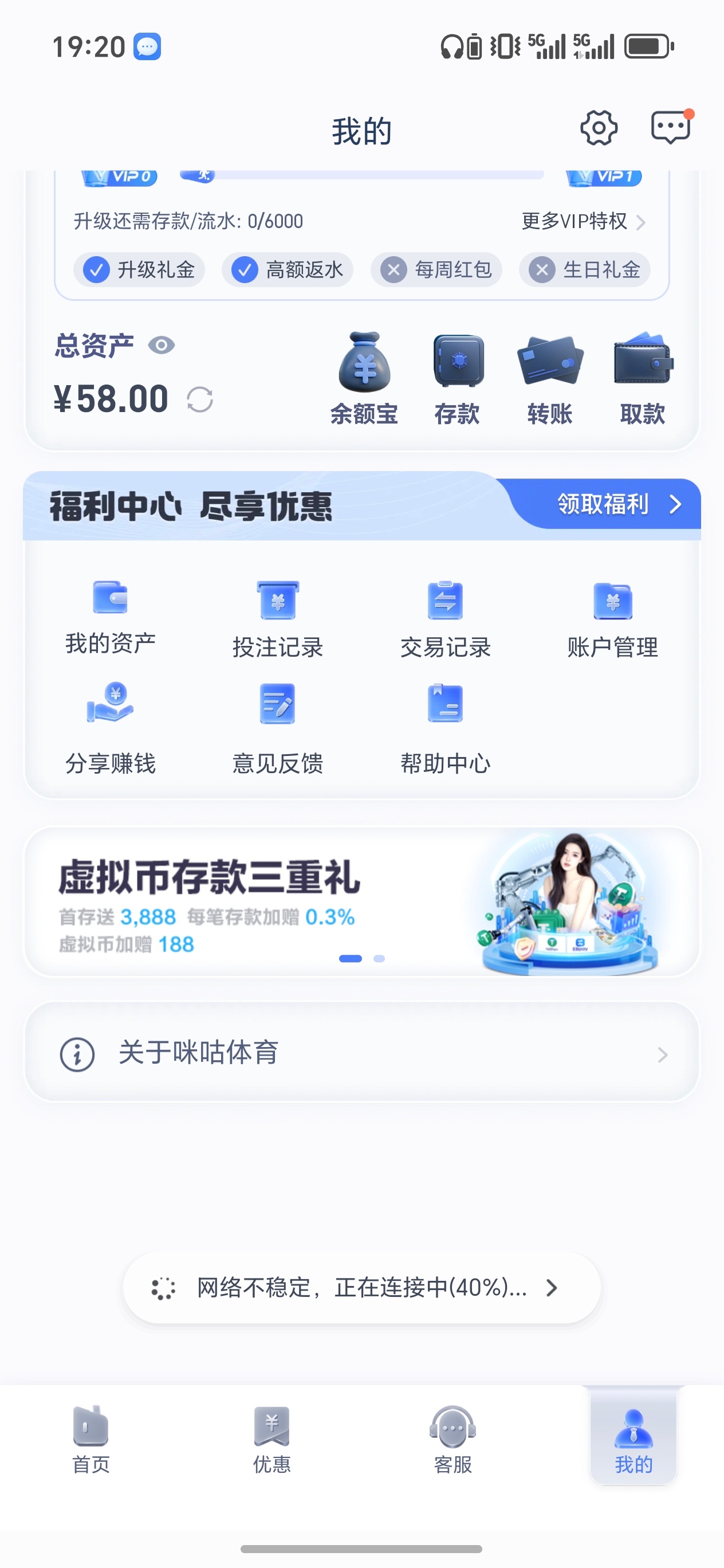Viewport: 724px width, 1568px height.
Task: Open 分享赚钱
Action: click(x=110, y=728)
